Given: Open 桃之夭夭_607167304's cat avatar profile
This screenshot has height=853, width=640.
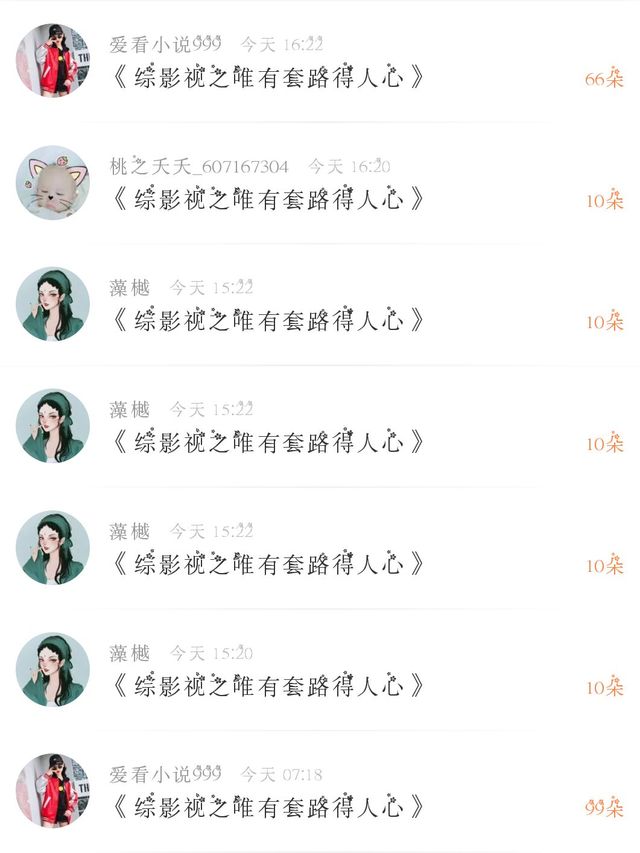Looking at the screenshot, I should (53, 183).
